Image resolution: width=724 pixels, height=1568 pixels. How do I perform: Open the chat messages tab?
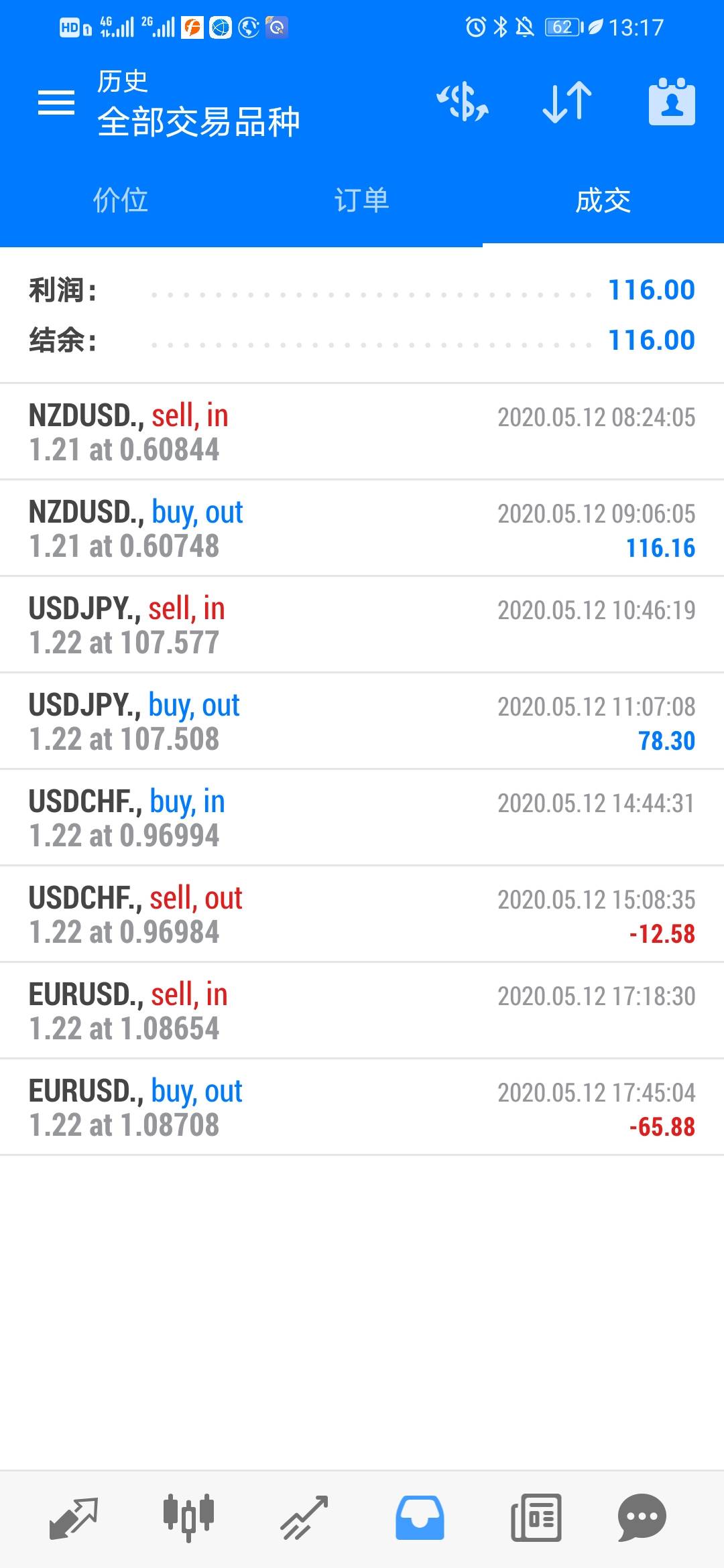642,1517
